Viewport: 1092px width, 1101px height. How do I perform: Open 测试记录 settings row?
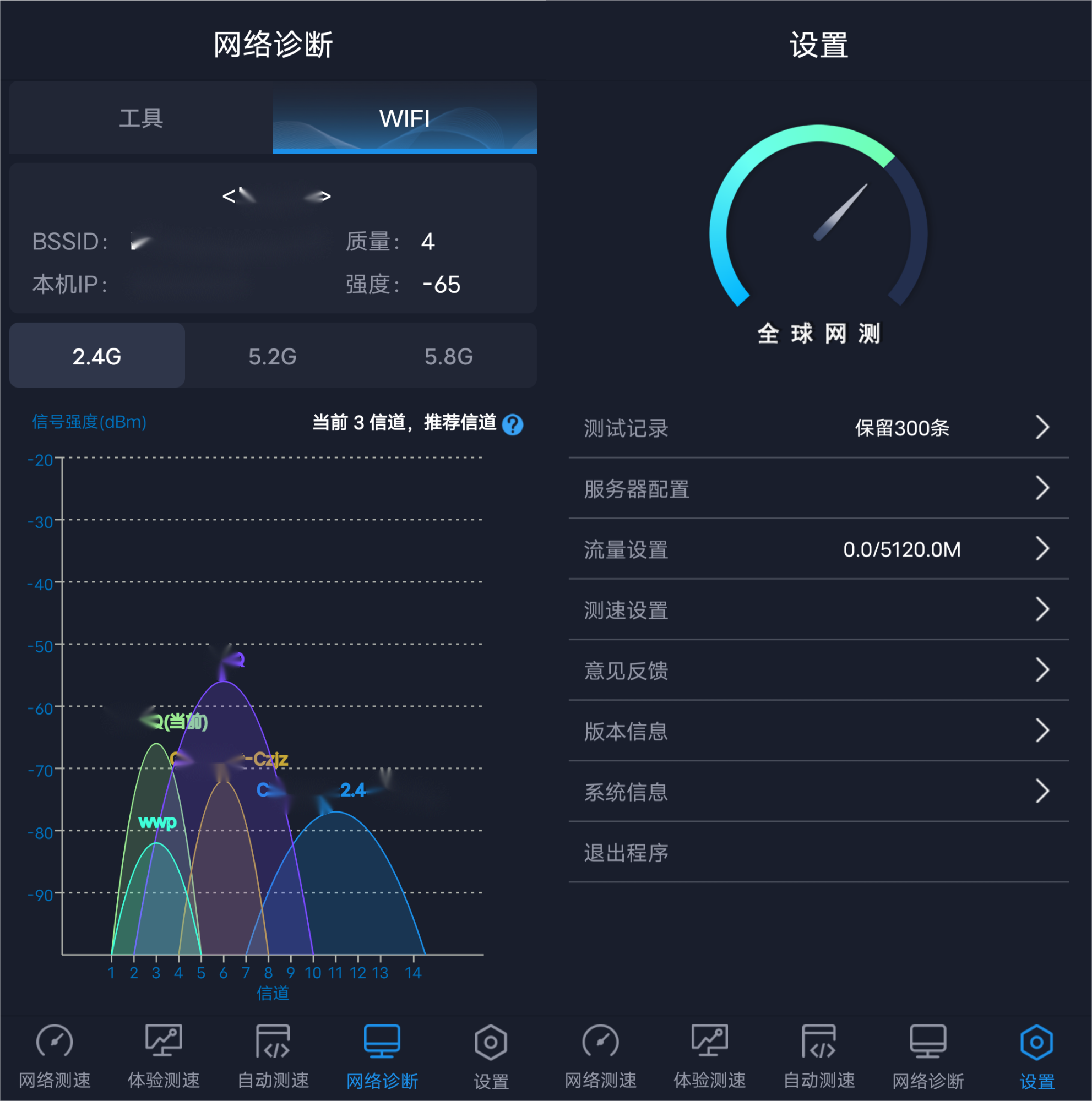point(818,428)
